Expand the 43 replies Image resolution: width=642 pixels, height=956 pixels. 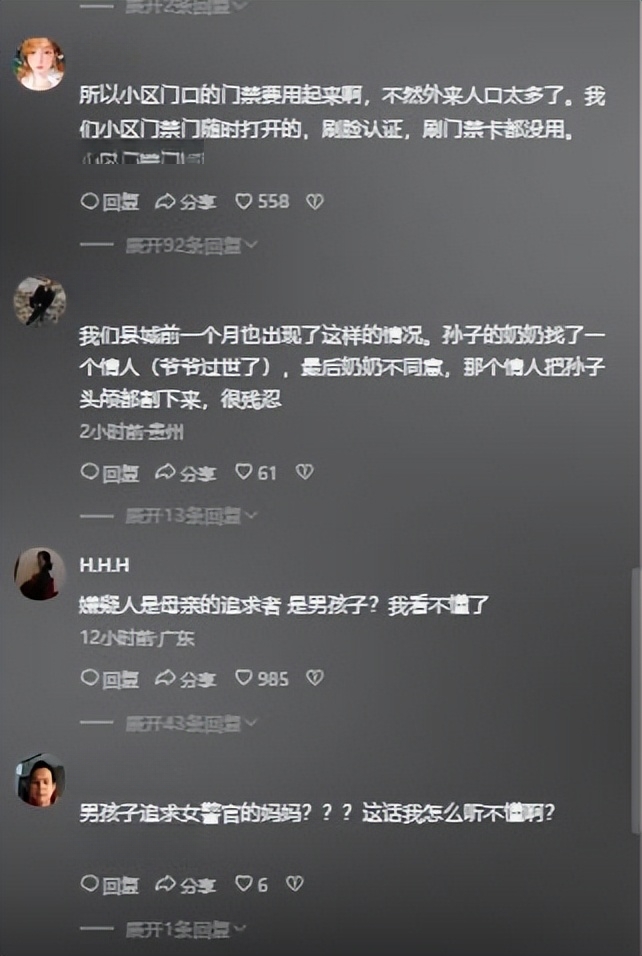[x=190, y=723]
